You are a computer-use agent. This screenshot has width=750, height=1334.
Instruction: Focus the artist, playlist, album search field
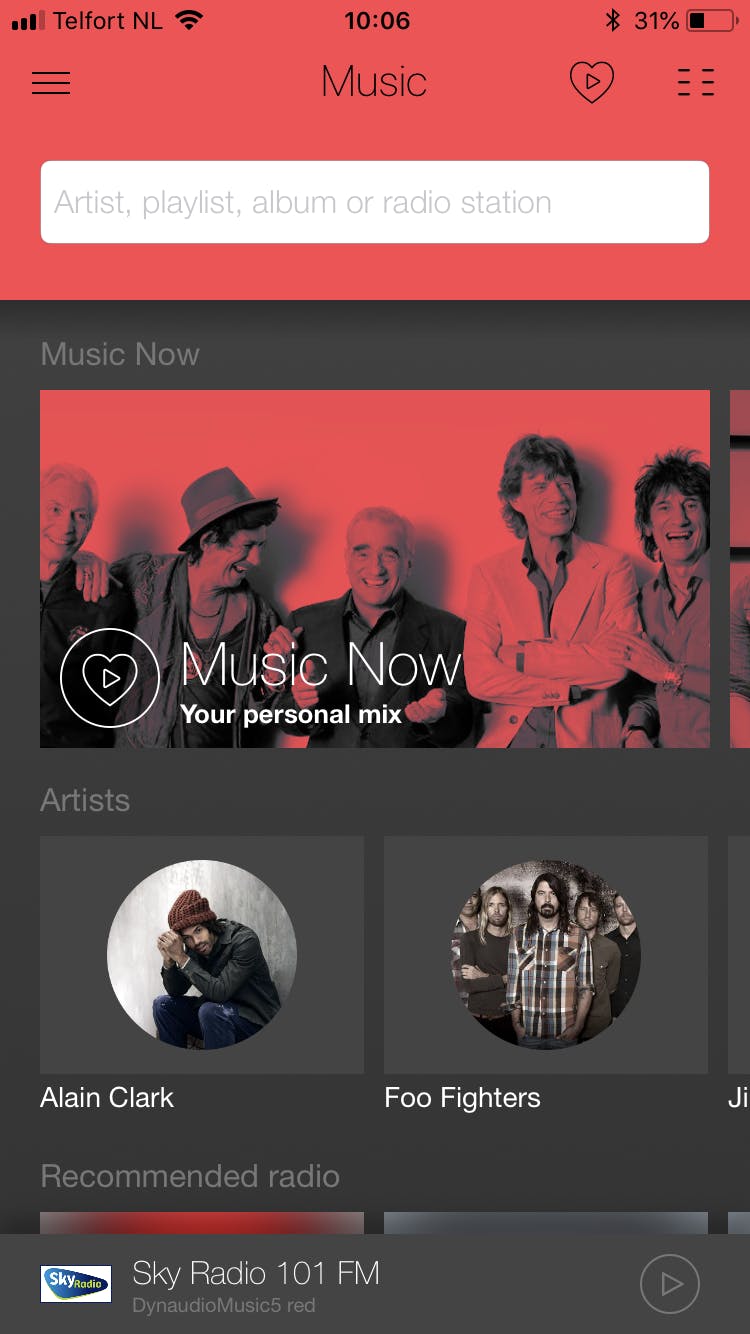point(374,202)
